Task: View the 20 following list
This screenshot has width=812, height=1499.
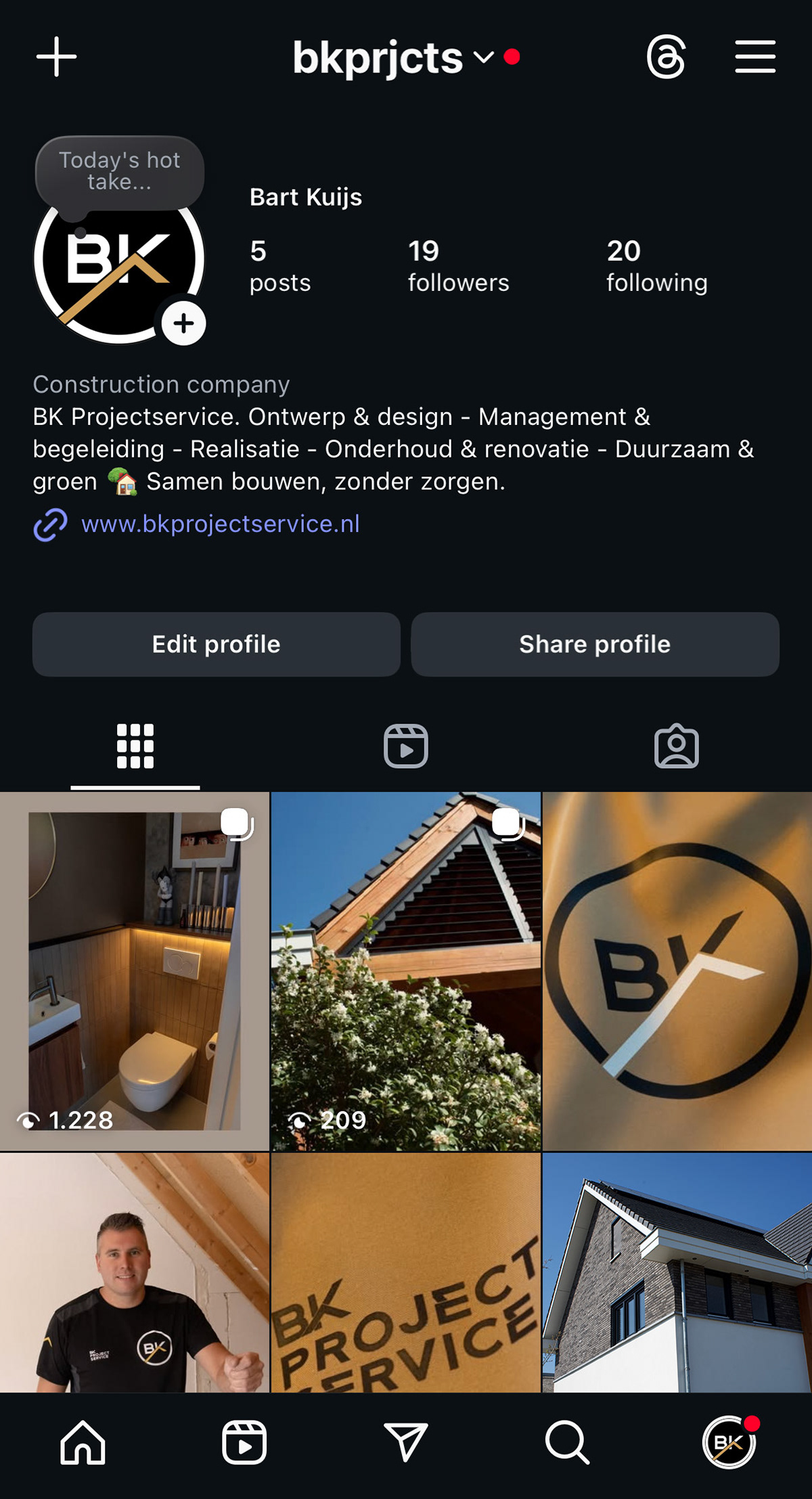Action: click(x=656, y=265)
